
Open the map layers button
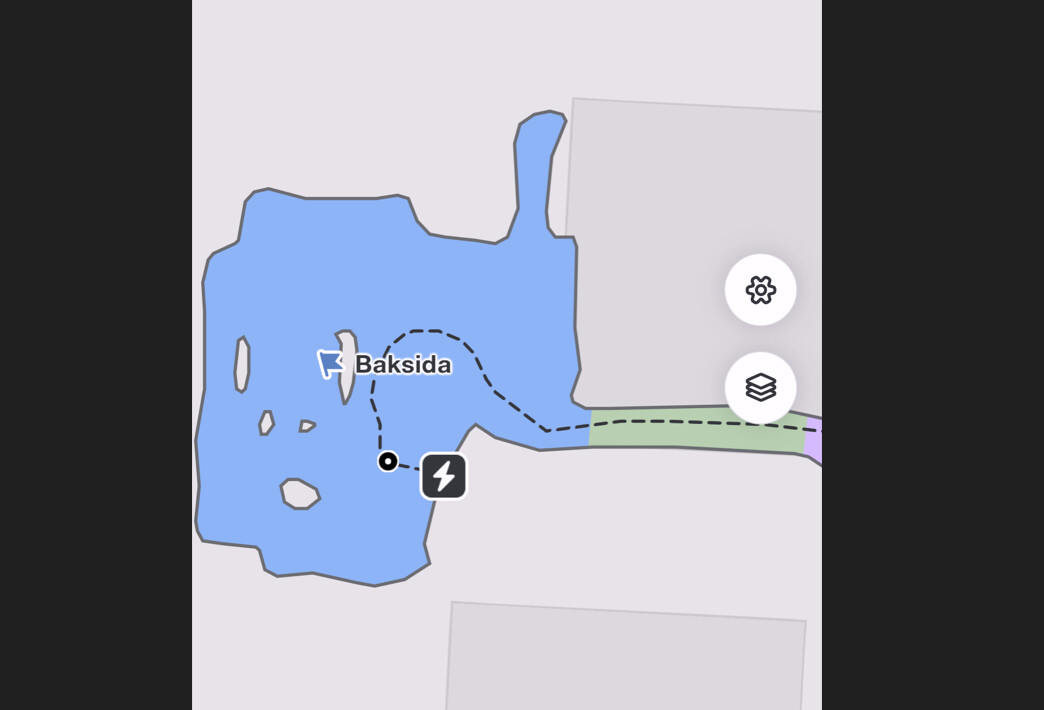tap(760, 387)
